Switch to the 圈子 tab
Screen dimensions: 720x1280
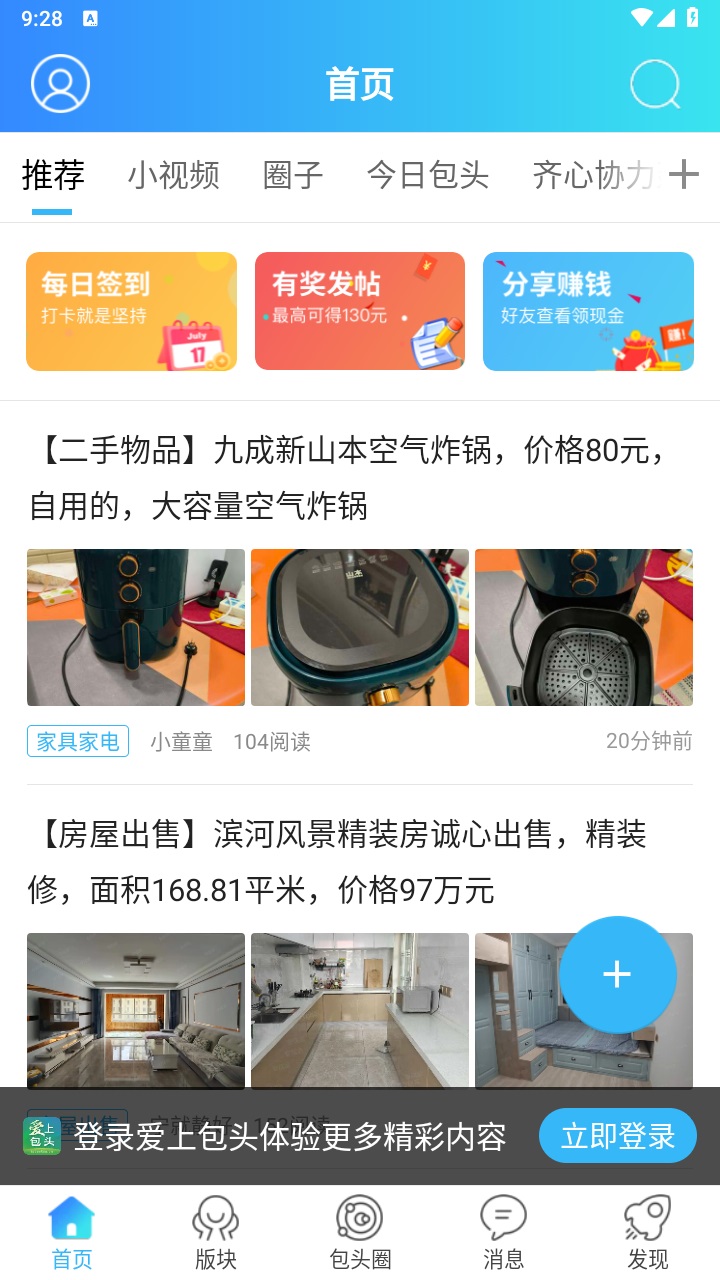[292, 174]
